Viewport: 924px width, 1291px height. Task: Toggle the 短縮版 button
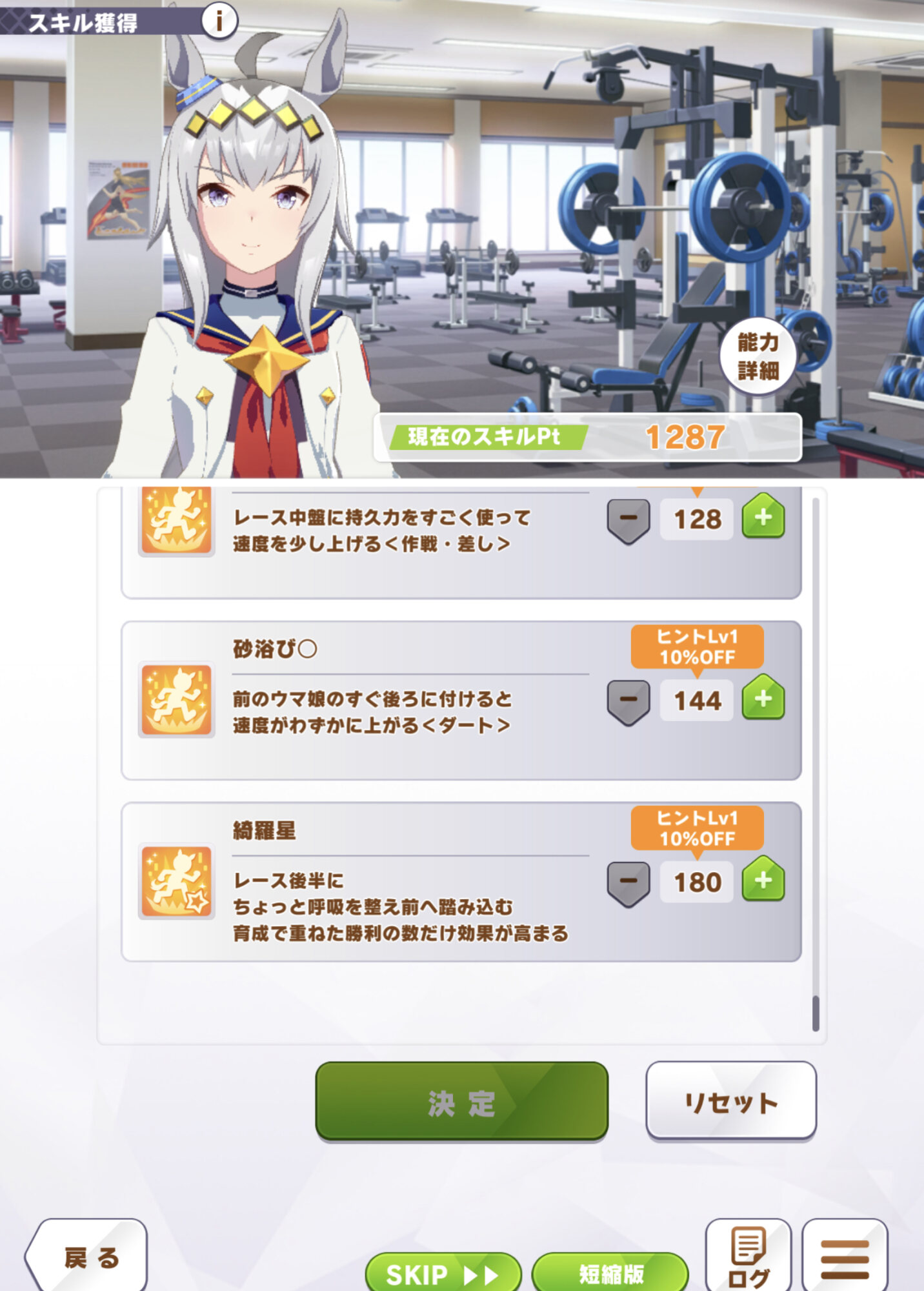click(610, 1273)
